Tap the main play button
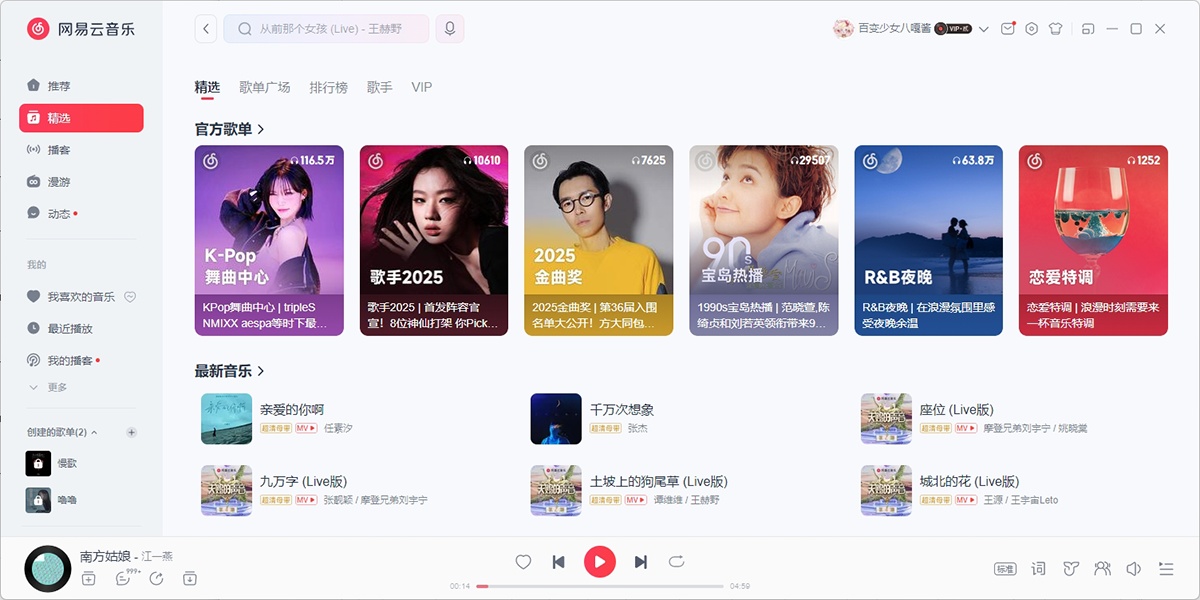This screenshot has width=1200, height=600. [x=600, y=562]
